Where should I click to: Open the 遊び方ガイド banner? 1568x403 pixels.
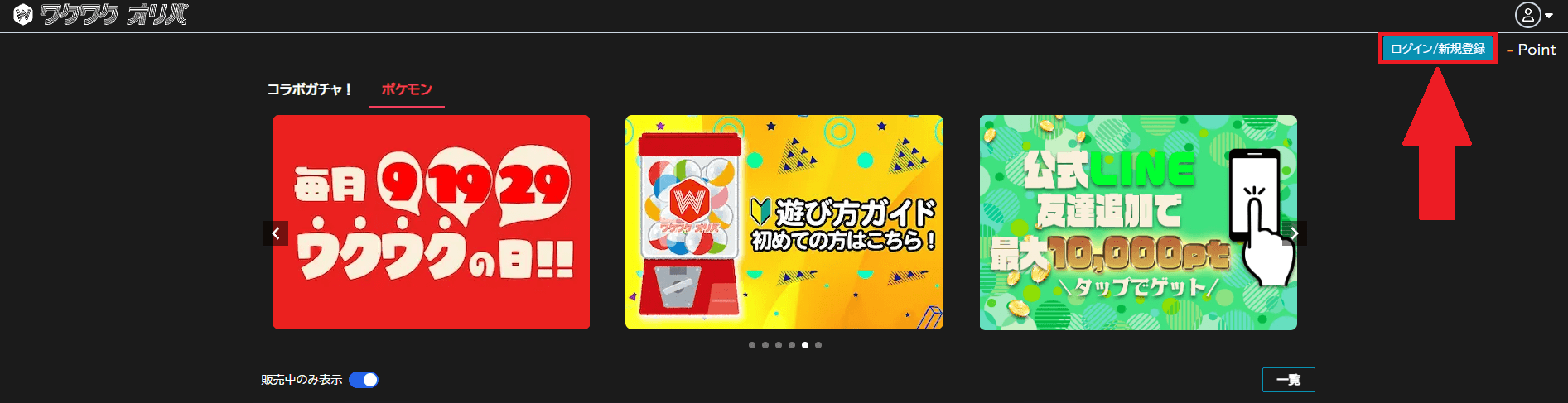tap(784, 222)
